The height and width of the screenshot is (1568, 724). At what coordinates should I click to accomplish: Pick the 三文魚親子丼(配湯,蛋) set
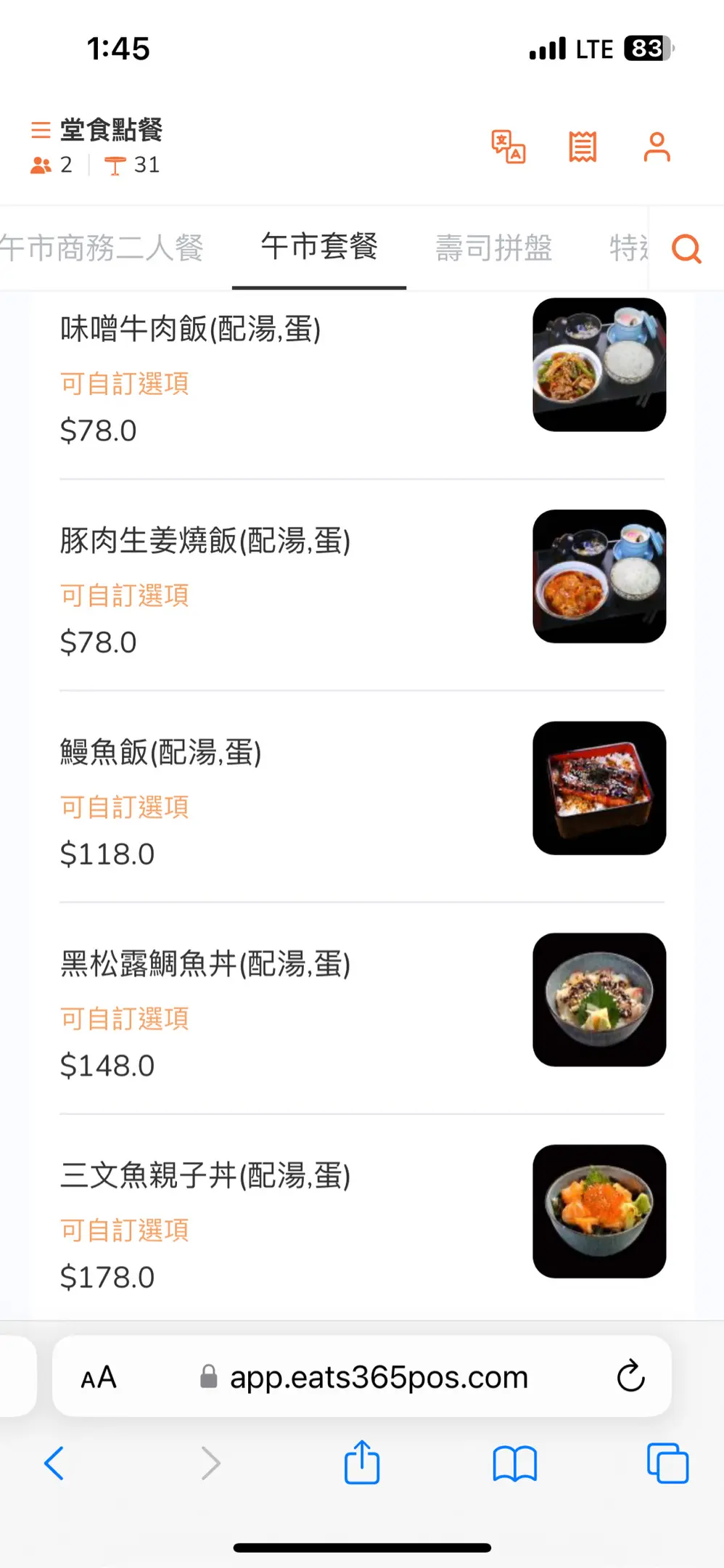[x=205, y=1176]
